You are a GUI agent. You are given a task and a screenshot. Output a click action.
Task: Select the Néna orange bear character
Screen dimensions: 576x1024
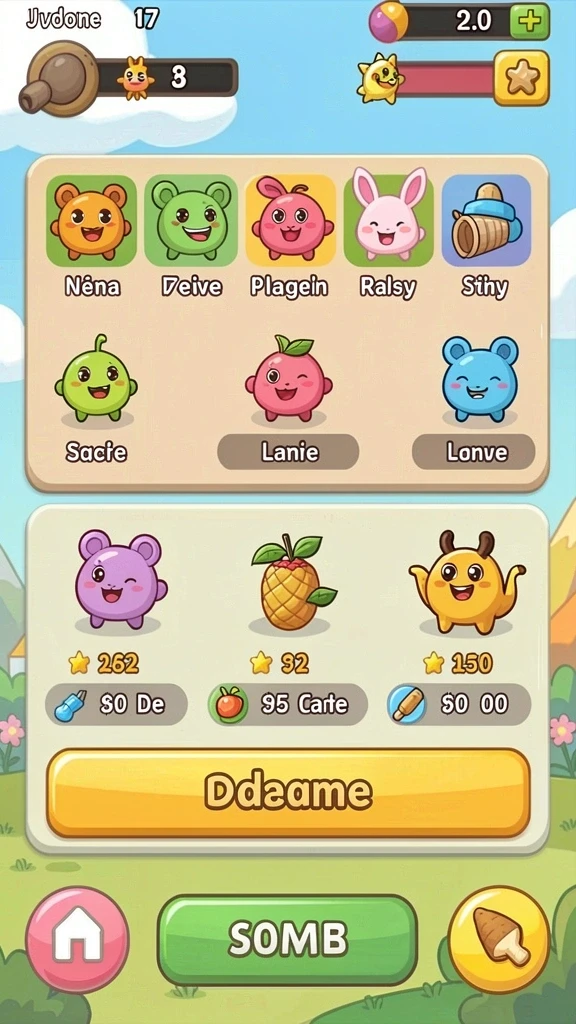[91, 220]
